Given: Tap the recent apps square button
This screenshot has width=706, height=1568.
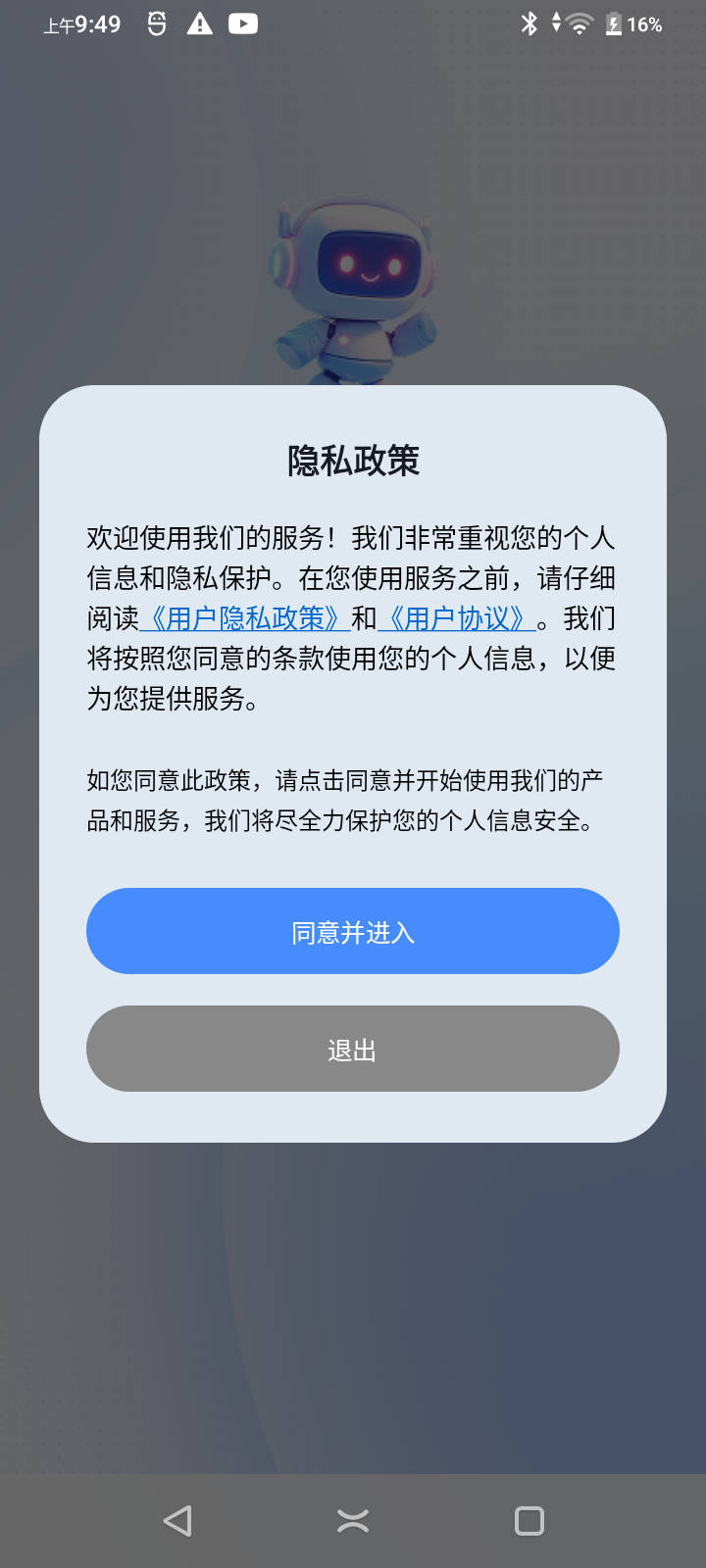Looking at the screenshot, I should 529,1521.
